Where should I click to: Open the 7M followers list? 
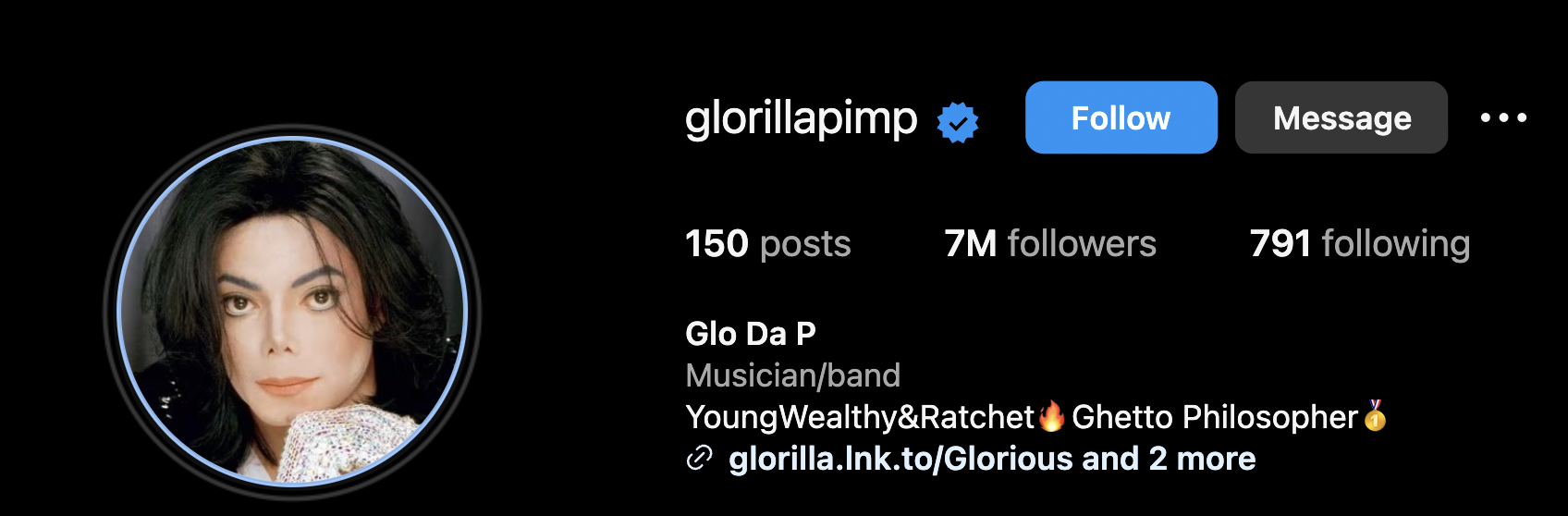click(x=1049, y=244)
